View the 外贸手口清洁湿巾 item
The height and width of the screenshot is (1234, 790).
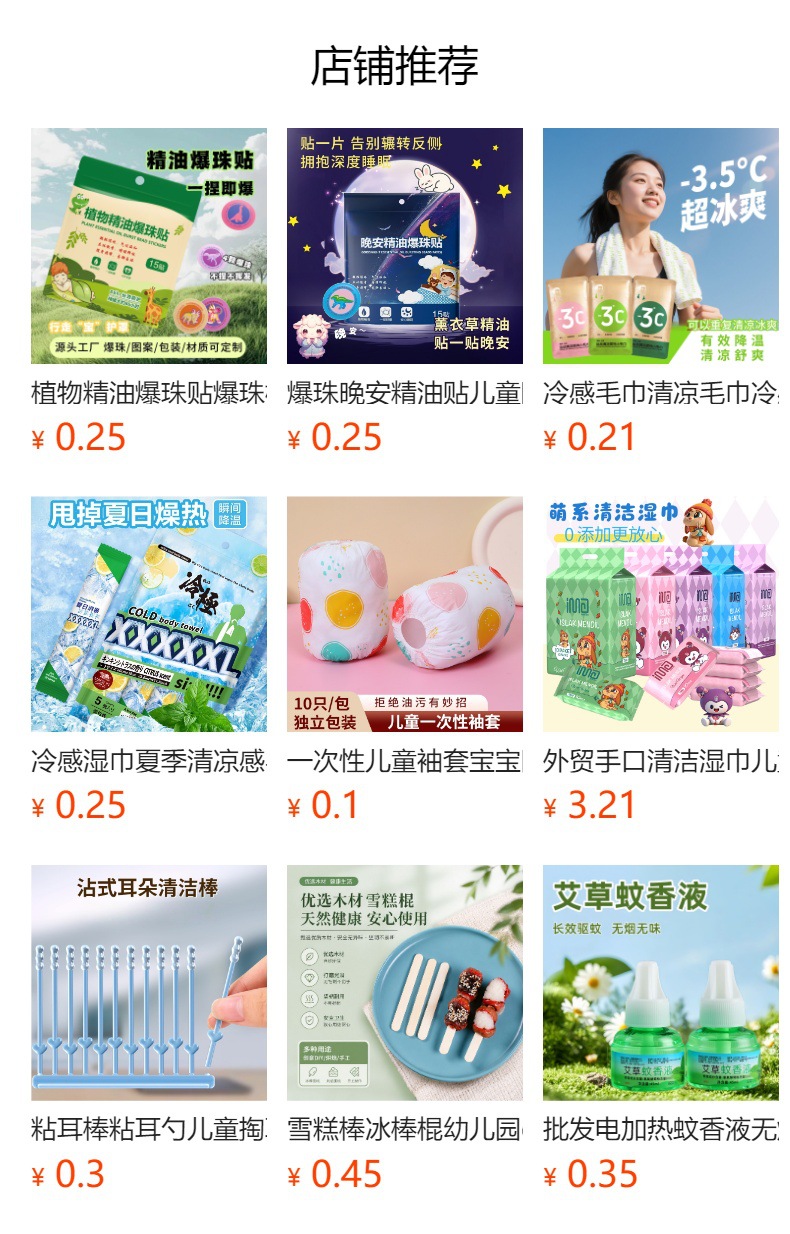point(661,660)
